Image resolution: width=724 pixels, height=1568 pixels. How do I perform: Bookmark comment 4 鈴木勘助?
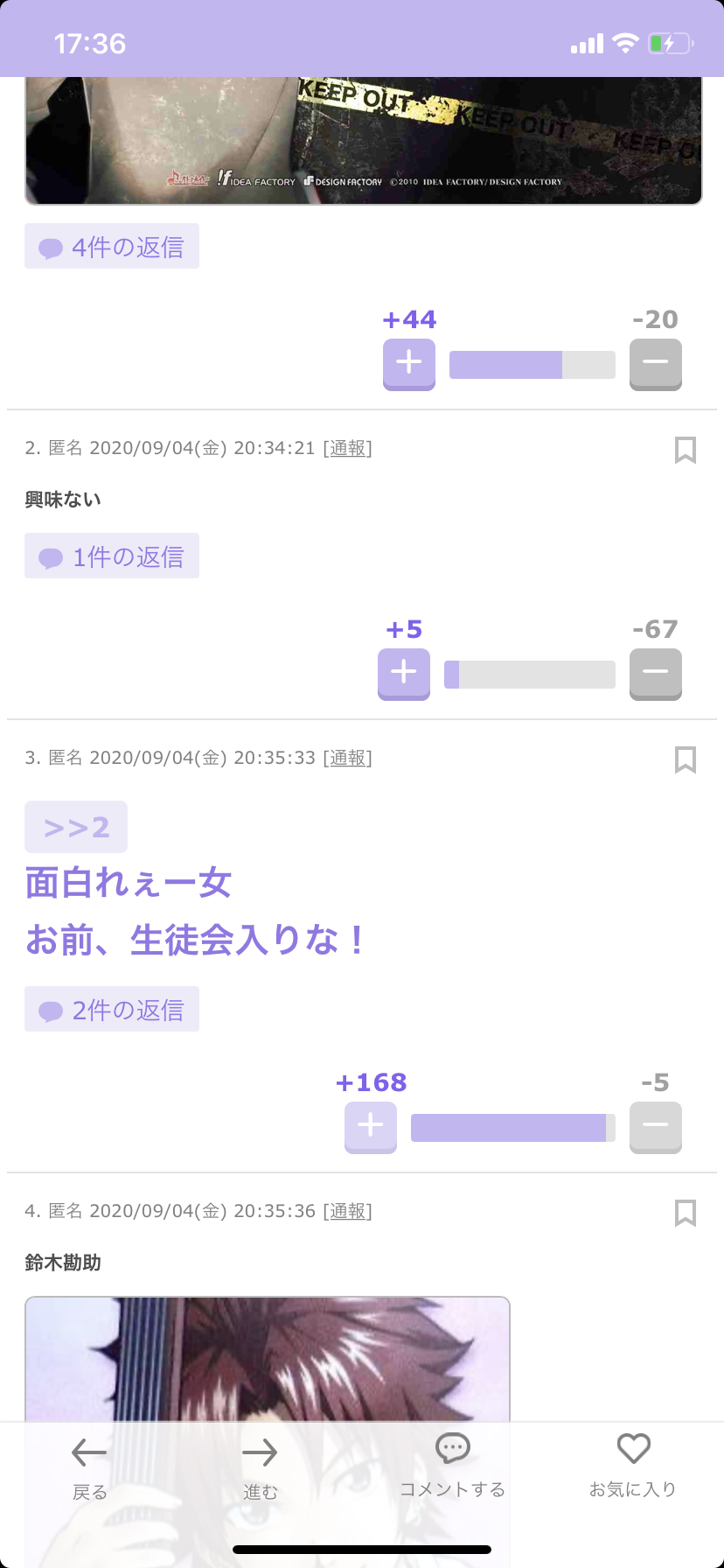tap(686, 1213)
